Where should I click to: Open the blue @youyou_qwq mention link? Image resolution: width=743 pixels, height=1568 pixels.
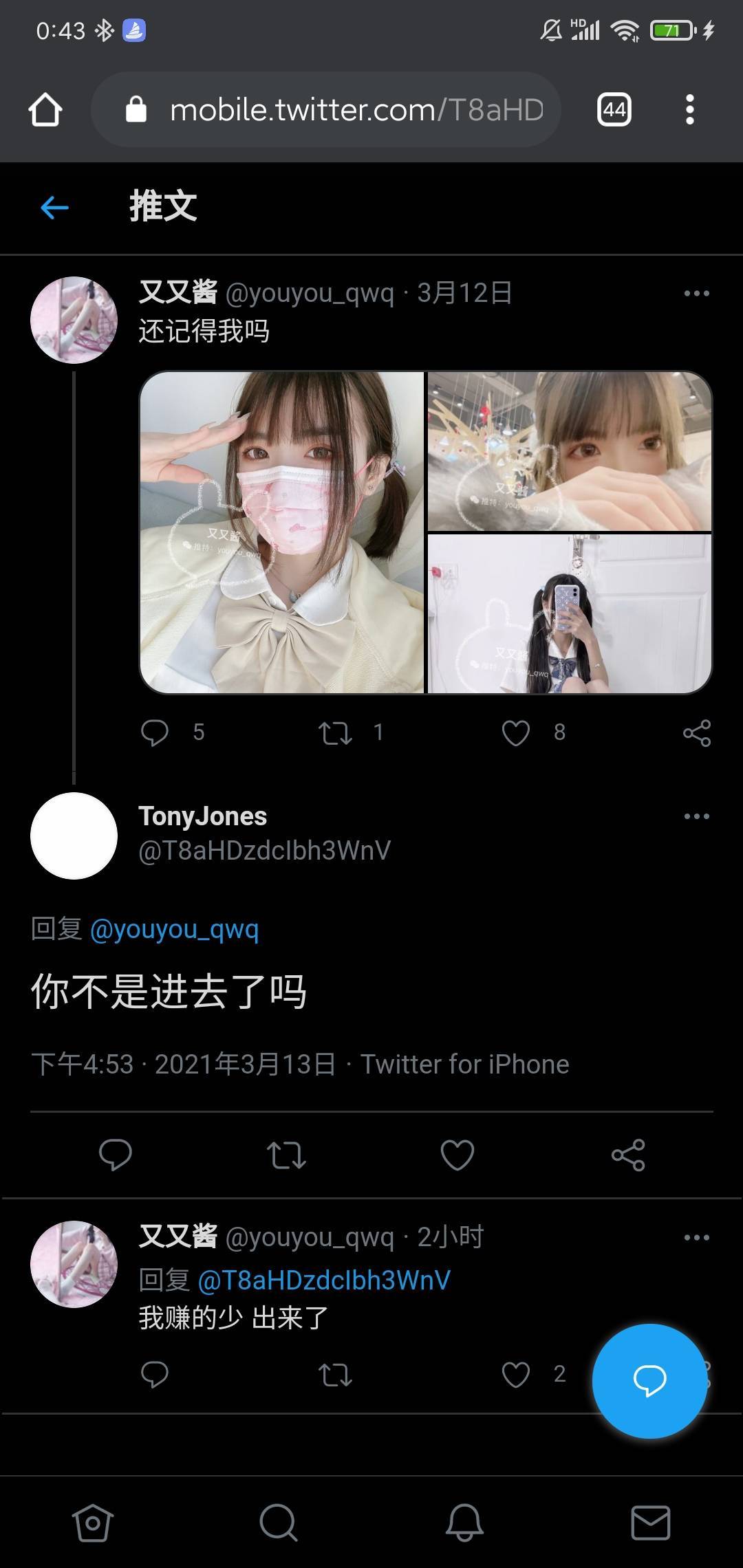pos(174,929)
